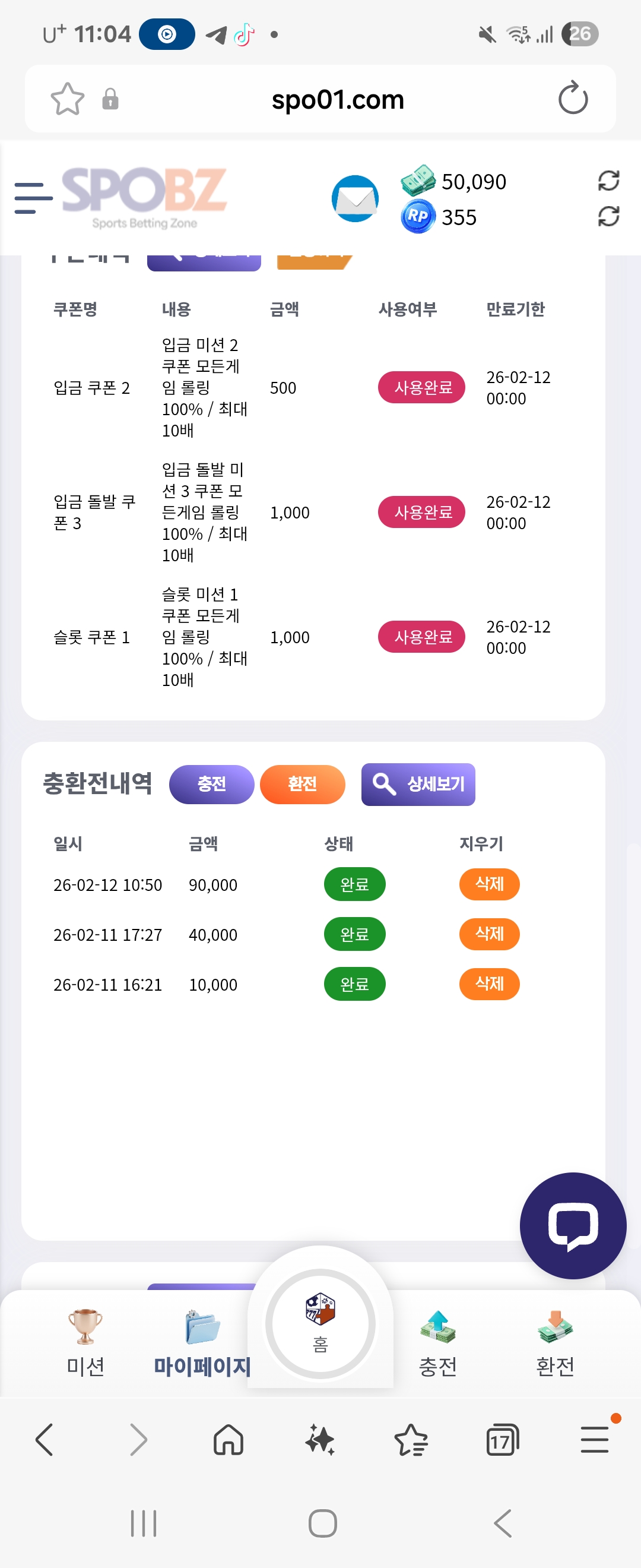Delete the 10,000 record from 16:21

pos(489,984)
